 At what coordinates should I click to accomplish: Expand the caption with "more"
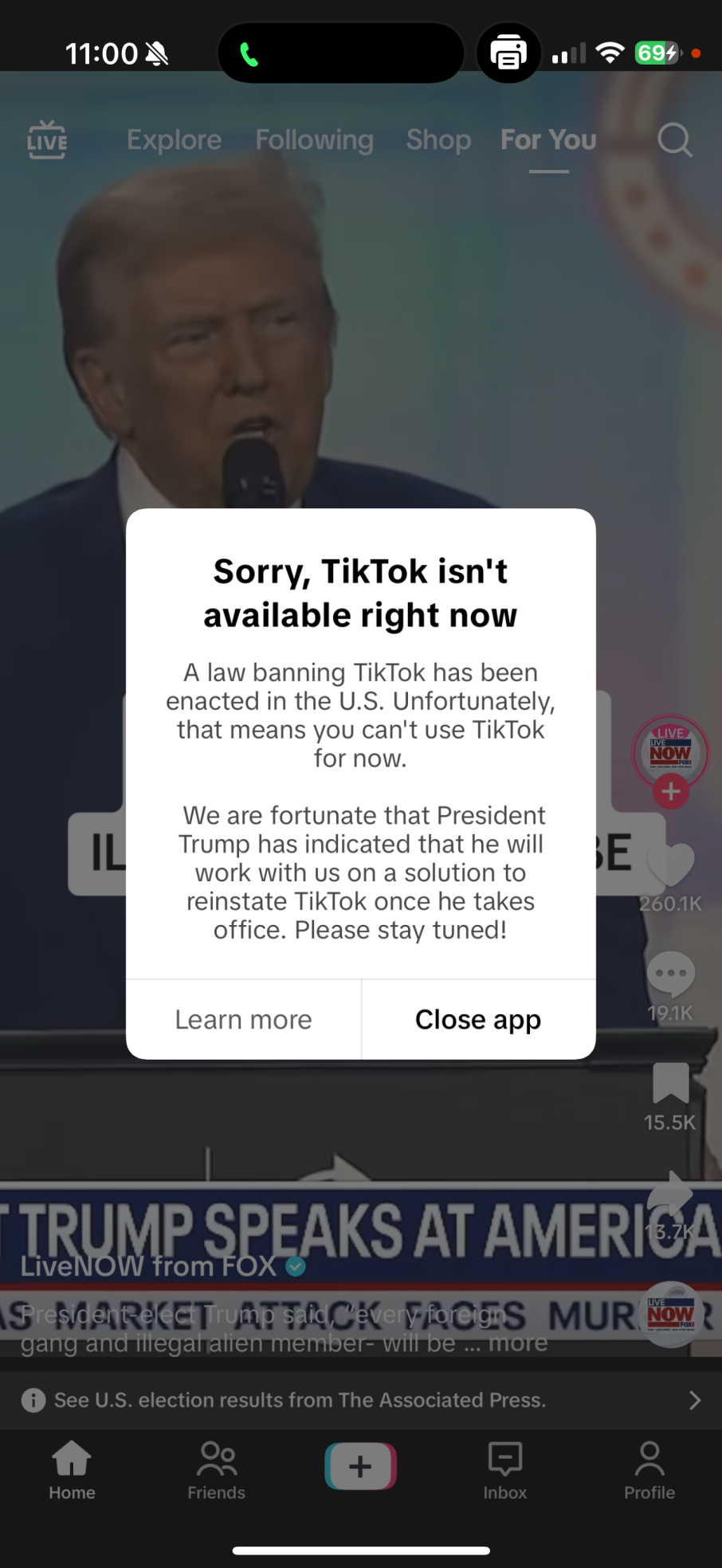pos(518,1343)
